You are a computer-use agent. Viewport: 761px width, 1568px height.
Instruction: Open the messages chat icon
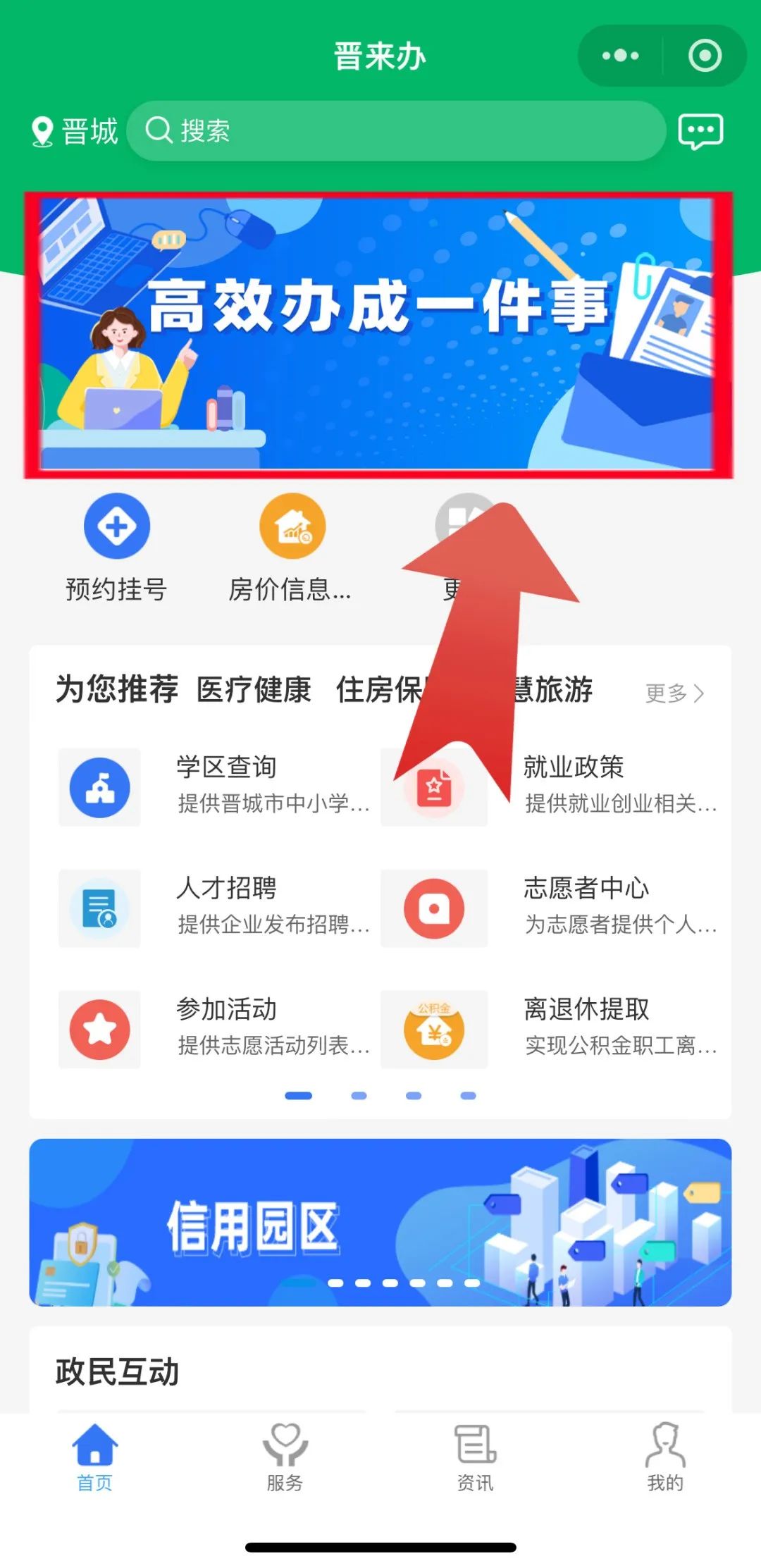(x=700, y=131)
